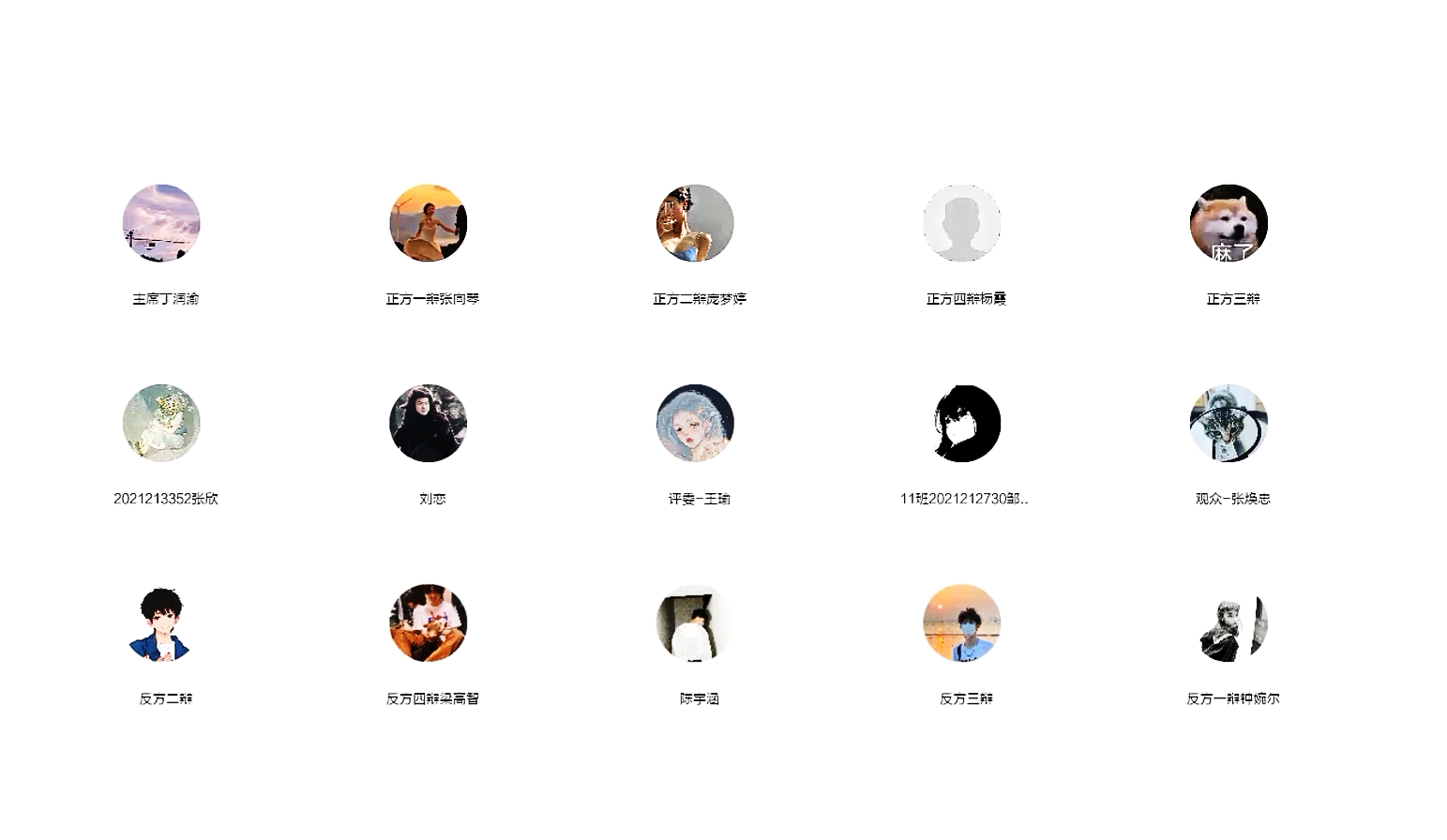Select participant 陈宇涵

tap(695, 623)
